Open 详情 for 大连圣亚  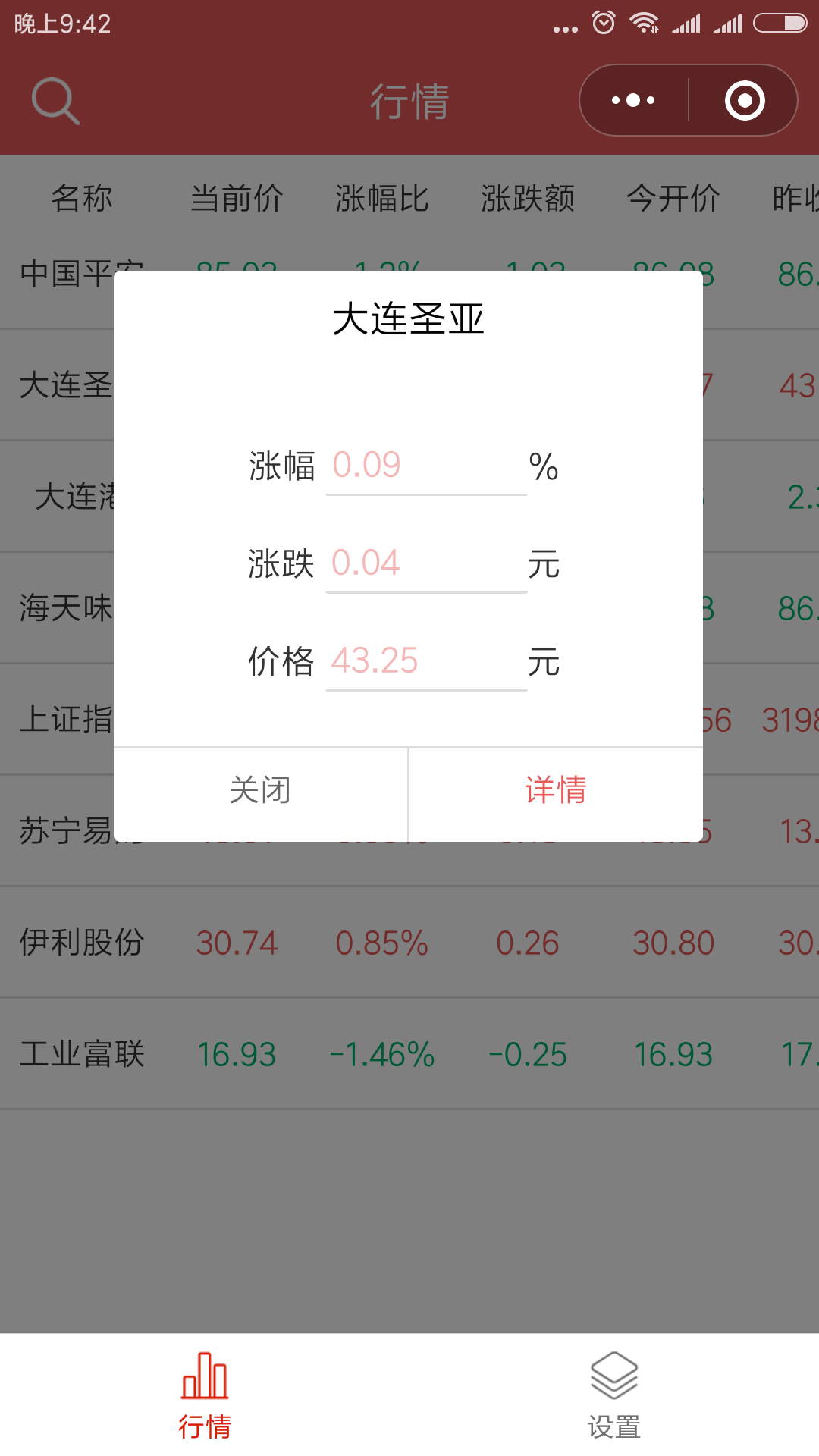coord(556,792)
